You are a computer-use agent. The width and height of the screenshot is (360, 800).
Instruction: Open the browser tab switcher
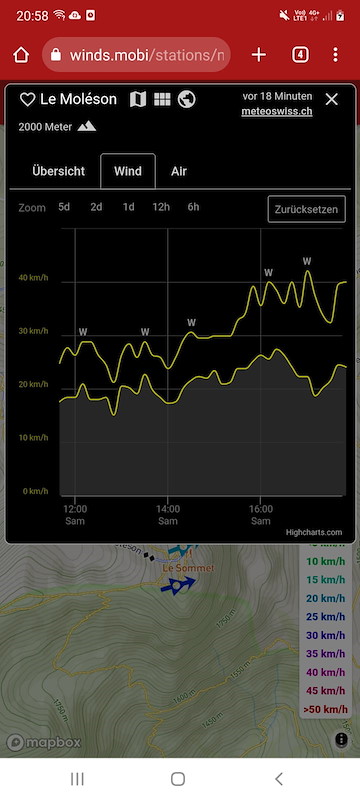tap(300, 55)
